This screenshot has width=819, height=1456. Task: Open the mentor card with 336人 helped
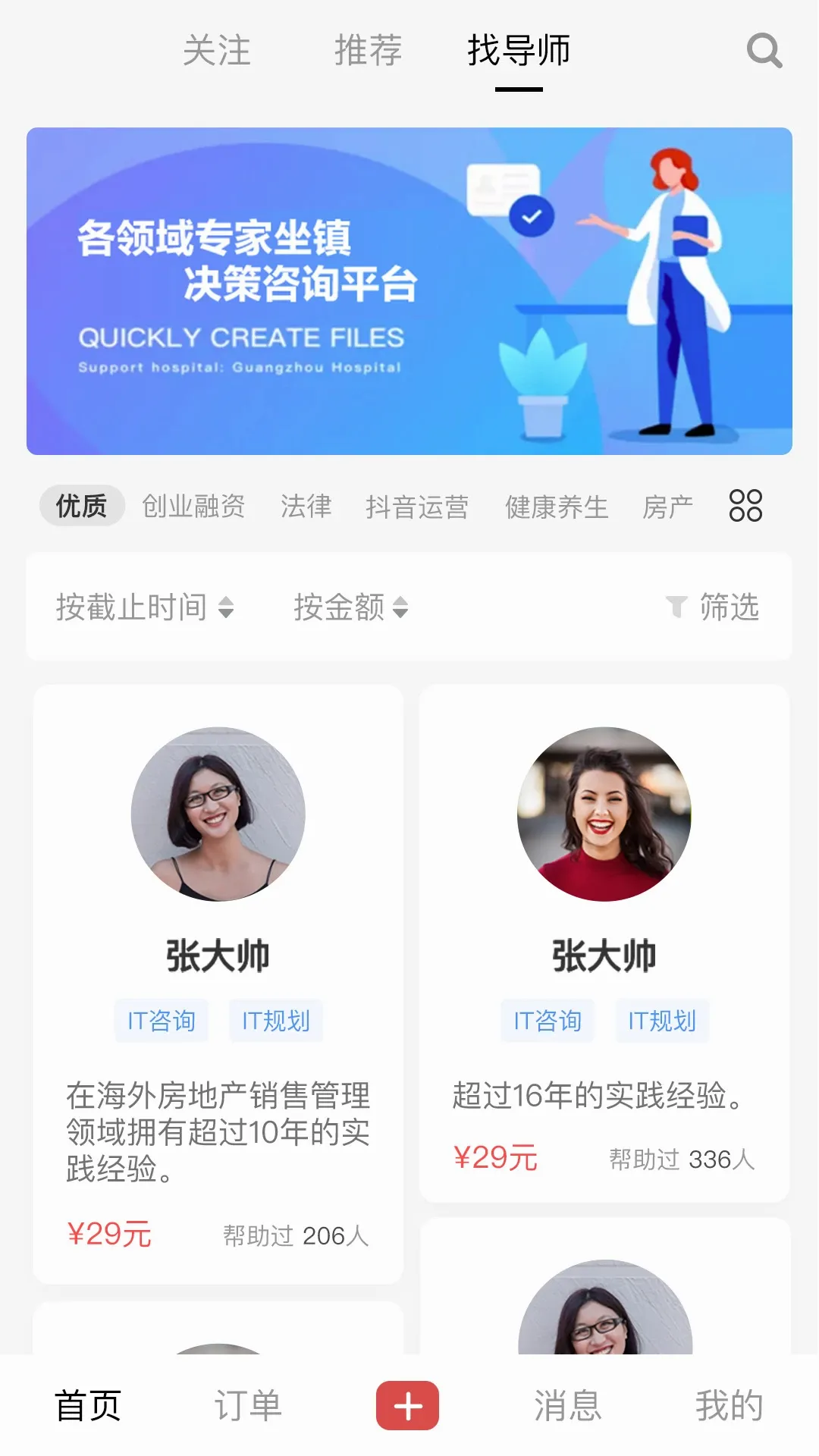point(604,944)
